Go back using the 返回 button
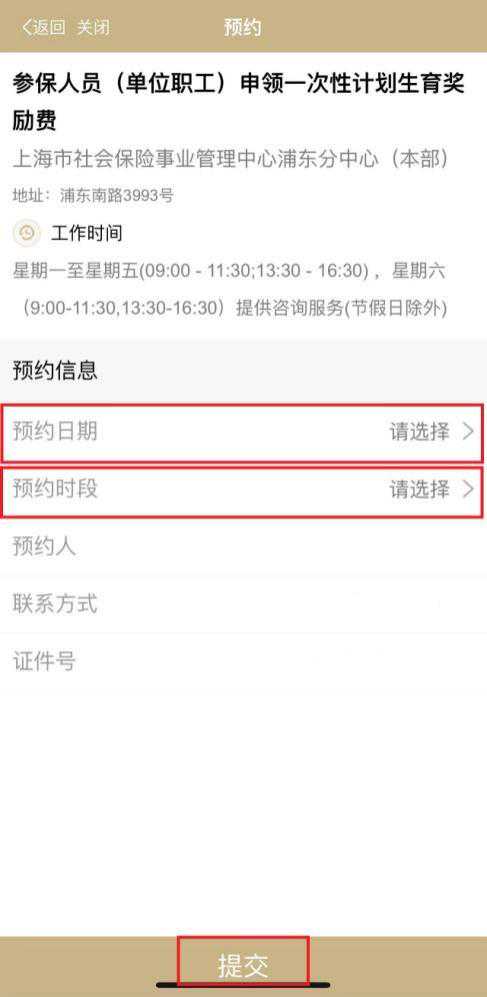Screen dimensions: 487x997 point(43,27)
